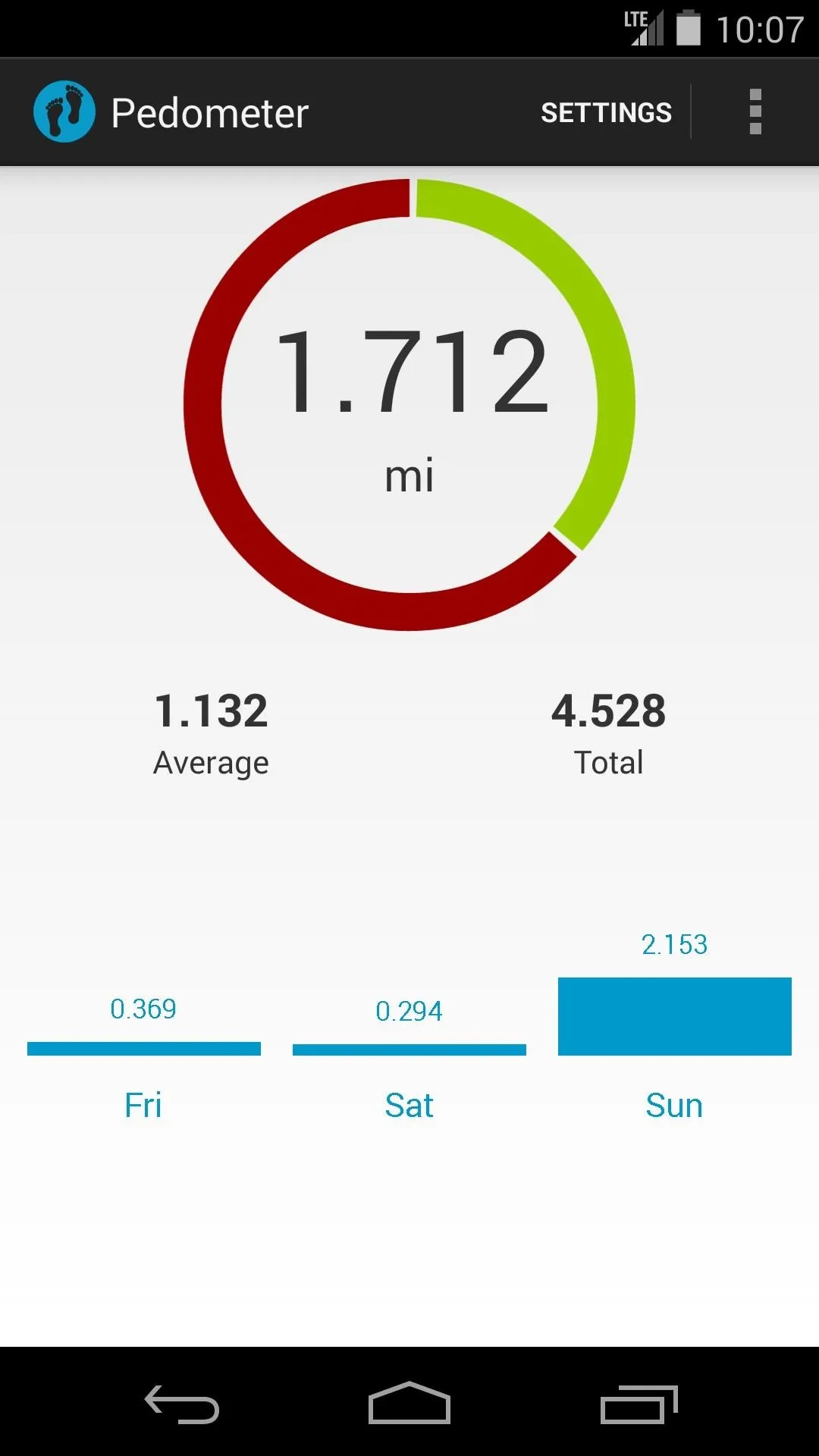
Task: Open the Settings action
Action: coord(606,112)
